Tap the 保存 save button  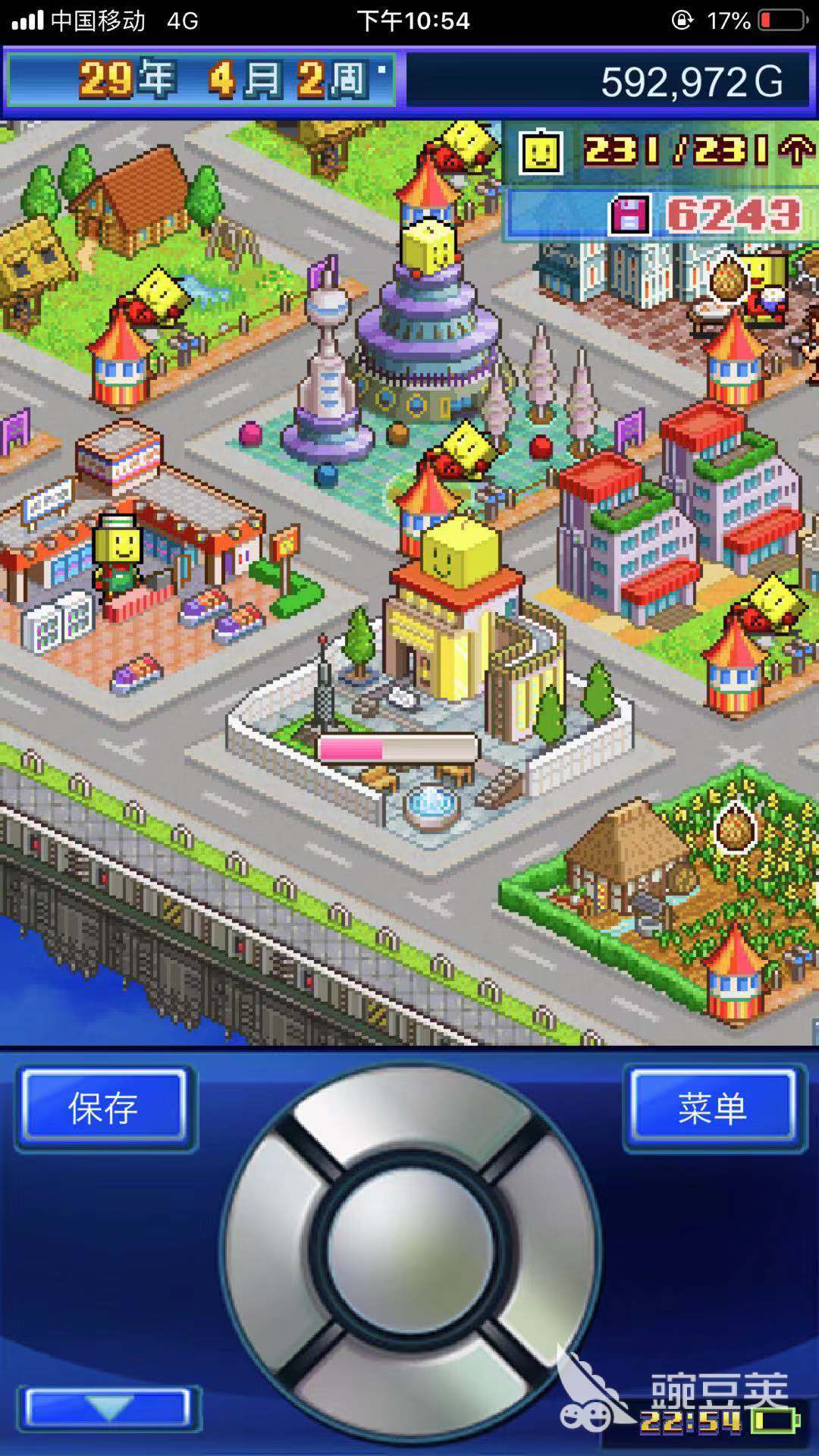pos(104,1108)
